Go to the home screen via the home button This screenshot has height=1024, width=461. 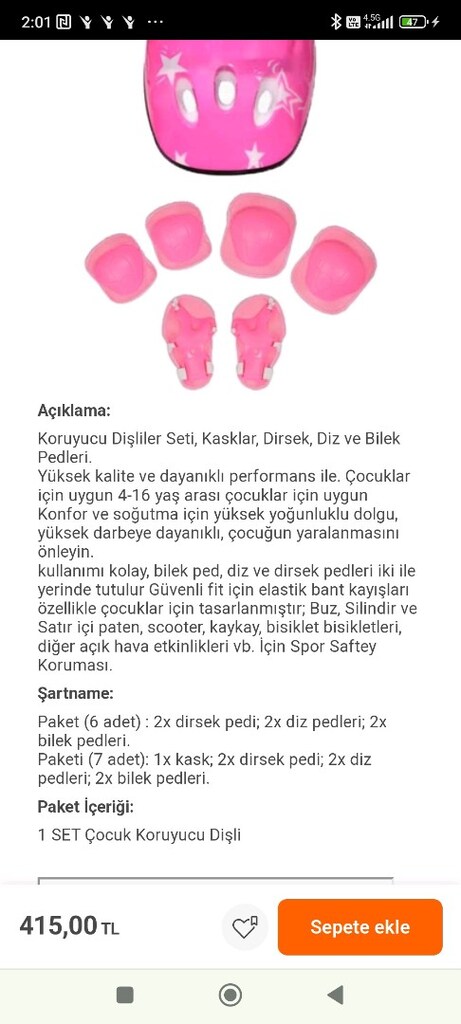pyautogui.click(x=230, y=995)
